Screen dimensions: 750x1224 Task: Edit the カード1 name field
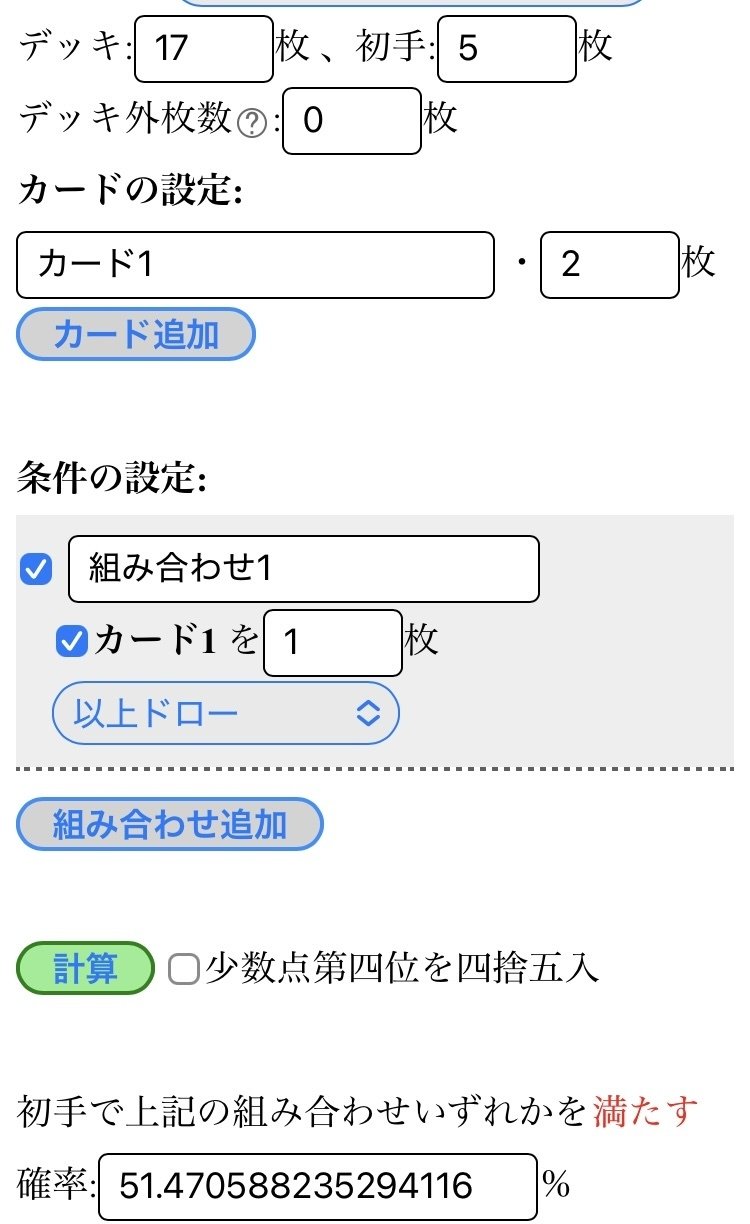click(x=256, y=265)
